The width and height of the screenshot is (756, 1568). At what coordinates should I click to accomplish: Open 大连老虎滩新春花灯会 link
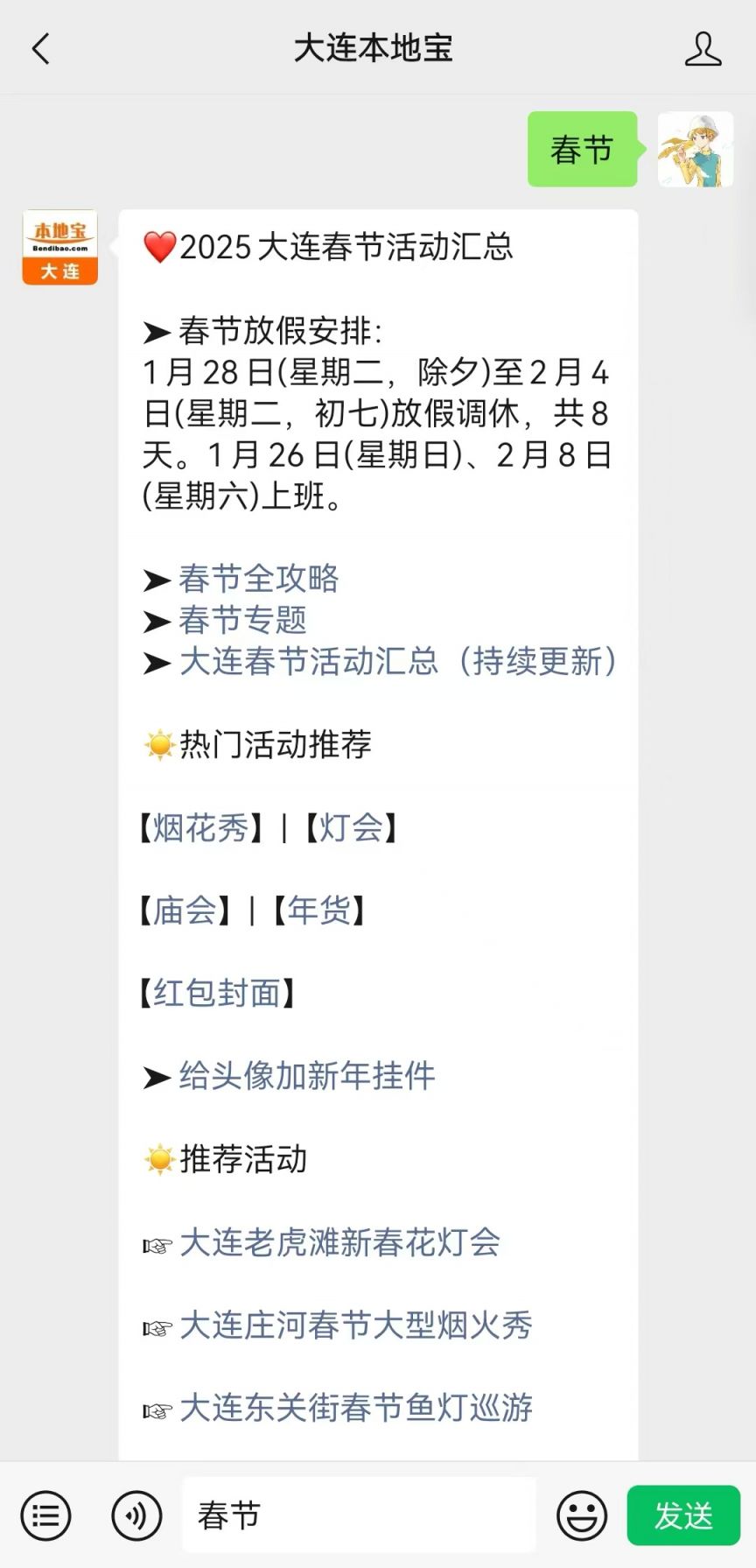[x=339, y=1242]
